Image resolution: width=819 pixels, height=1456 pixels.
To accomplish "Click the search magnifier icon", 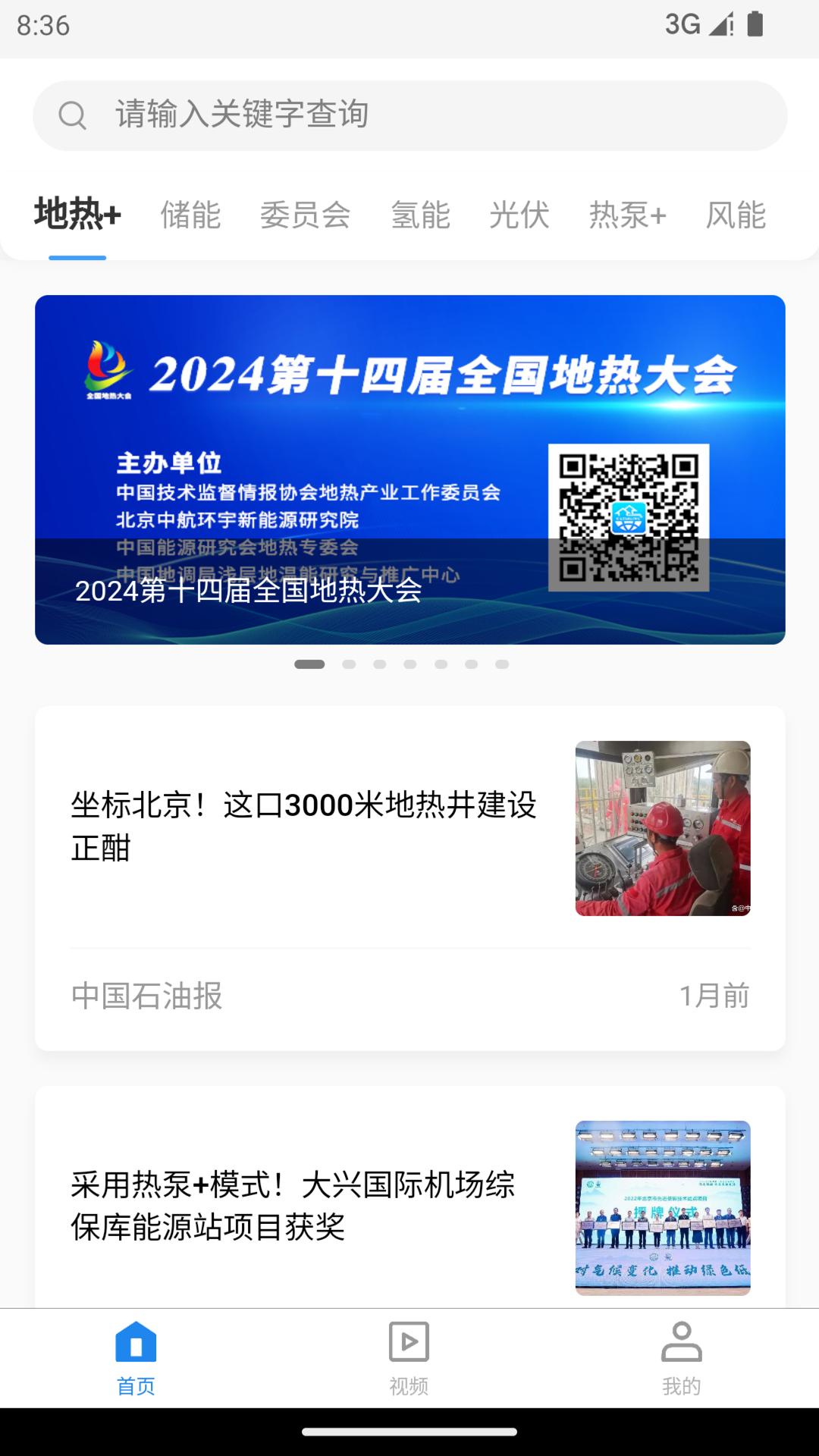I will tap(73, 115).
